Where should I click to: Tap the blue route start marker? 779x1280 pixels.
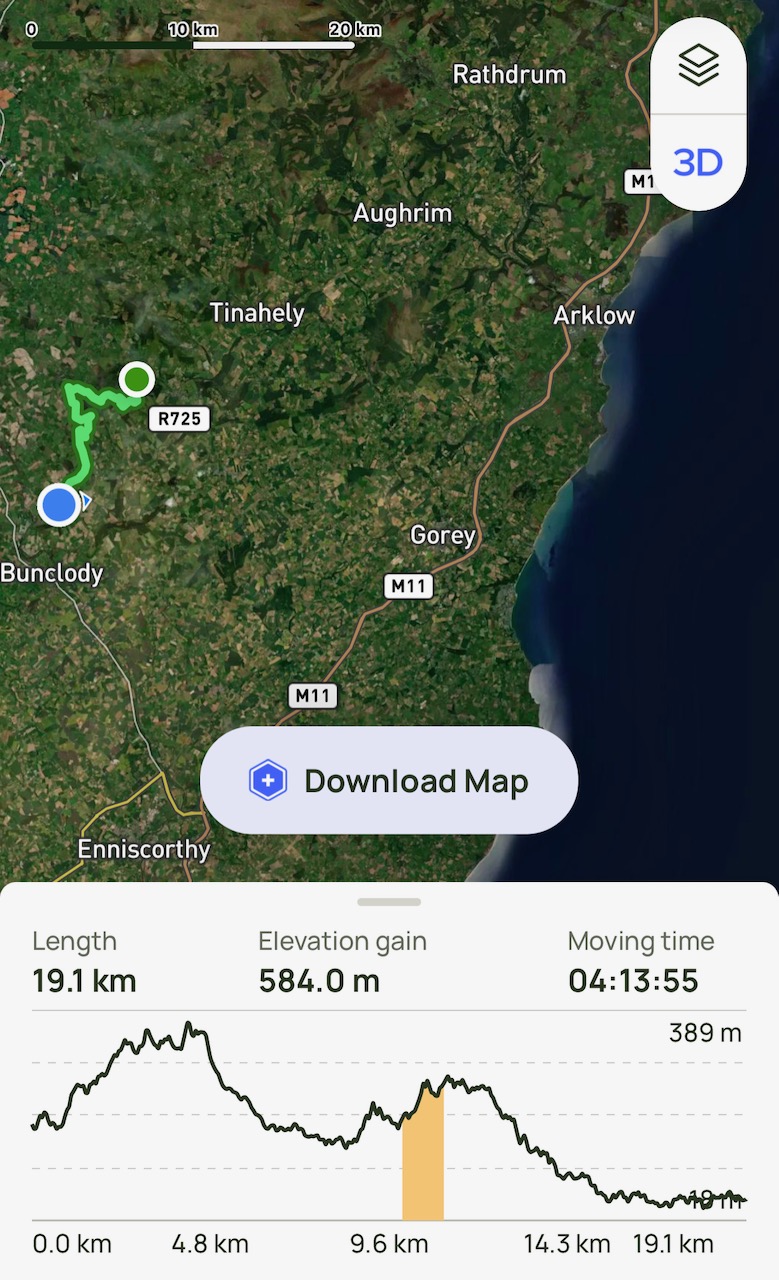coord(59,505)
